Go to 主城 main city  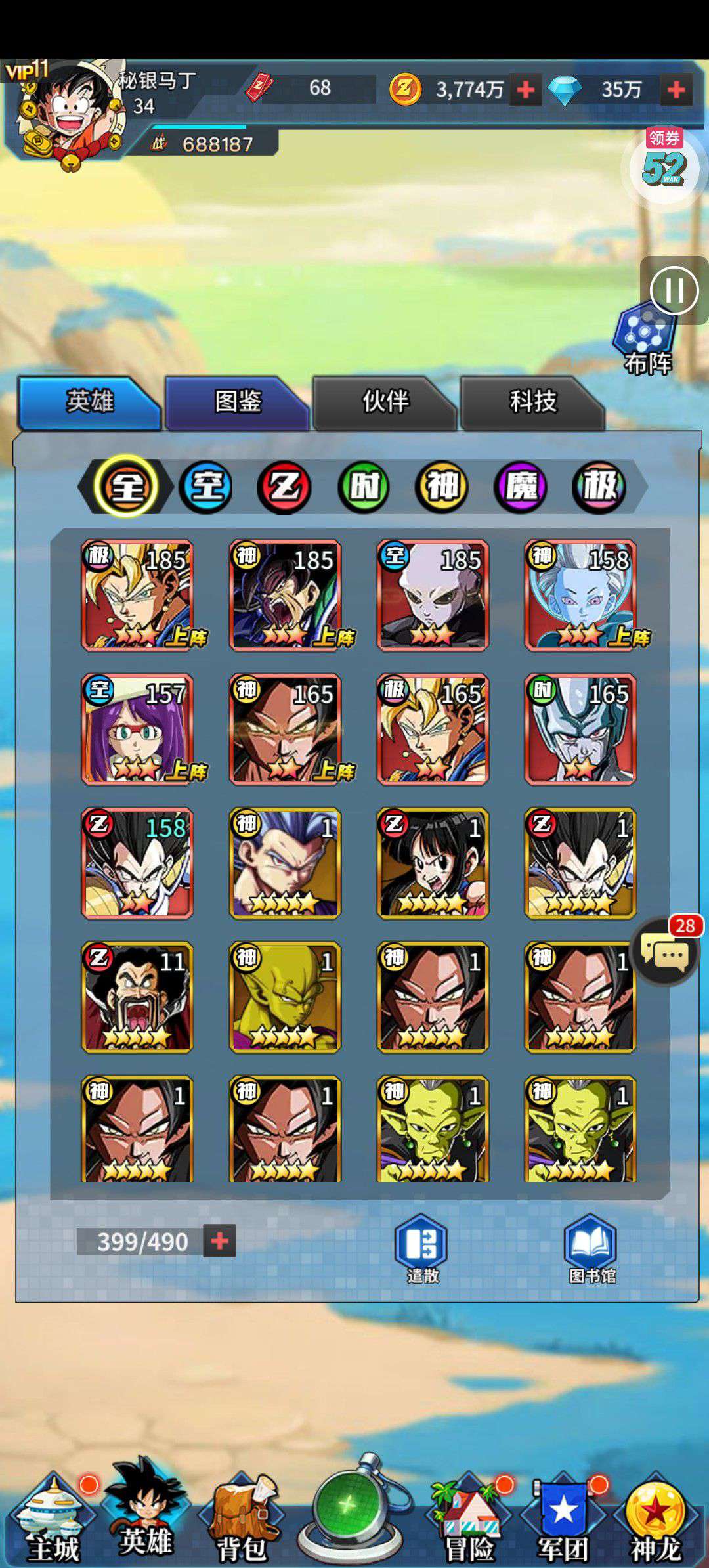tap(53, 1520)
